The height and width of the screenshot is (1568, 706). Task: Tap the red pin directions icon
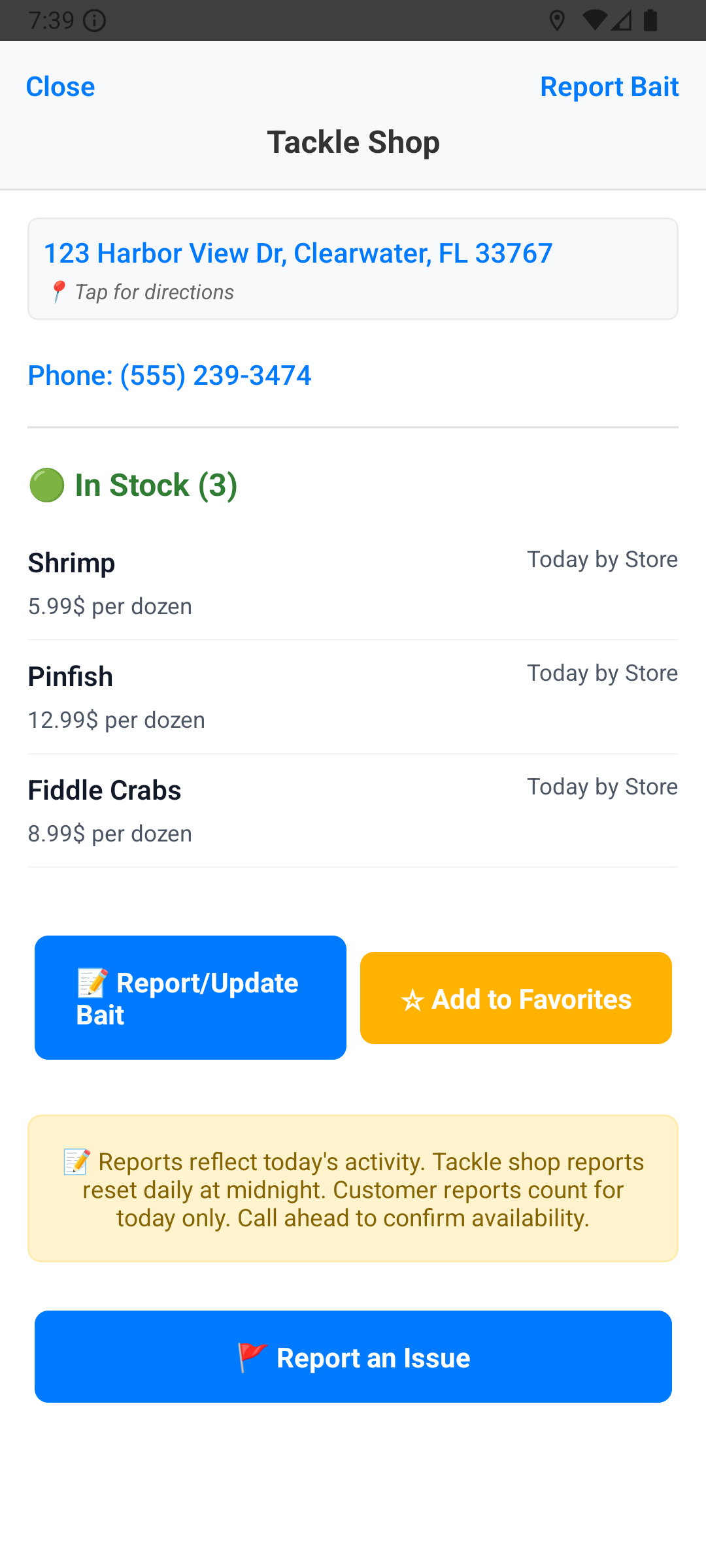coord(58,291)
